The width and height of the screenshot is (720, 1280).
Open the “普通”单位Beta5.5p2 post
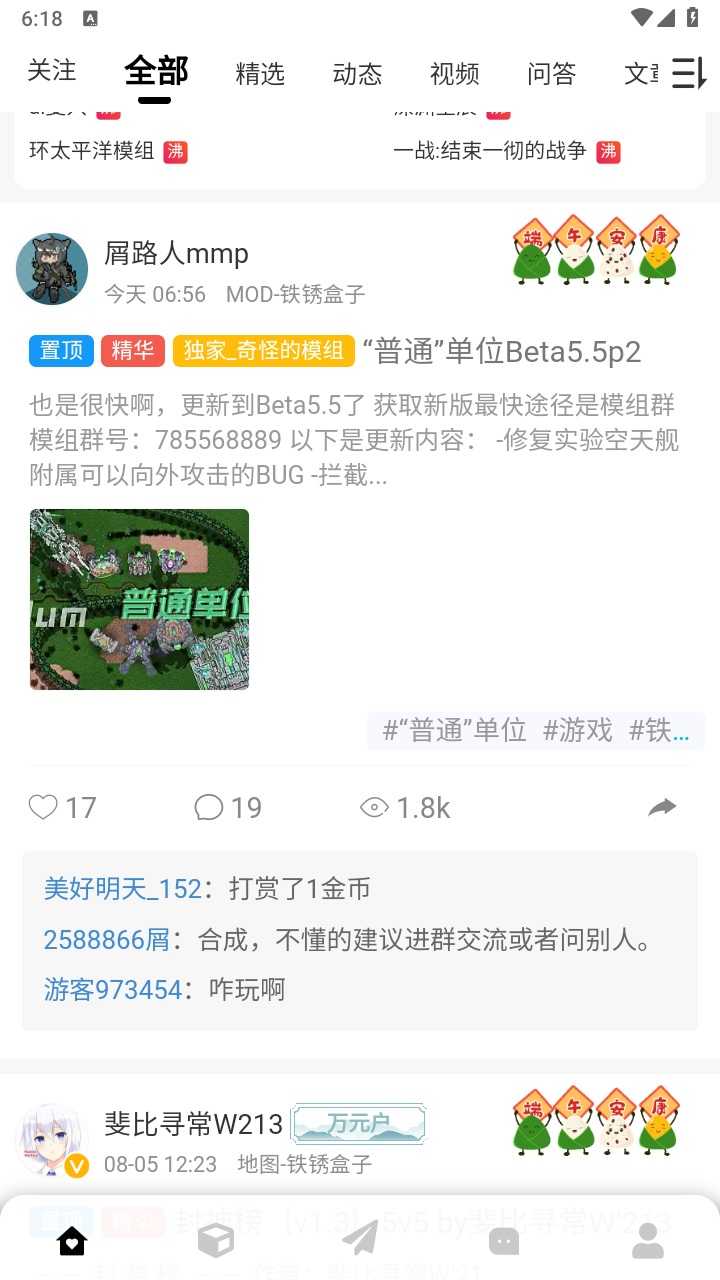[x=501, y=351]
